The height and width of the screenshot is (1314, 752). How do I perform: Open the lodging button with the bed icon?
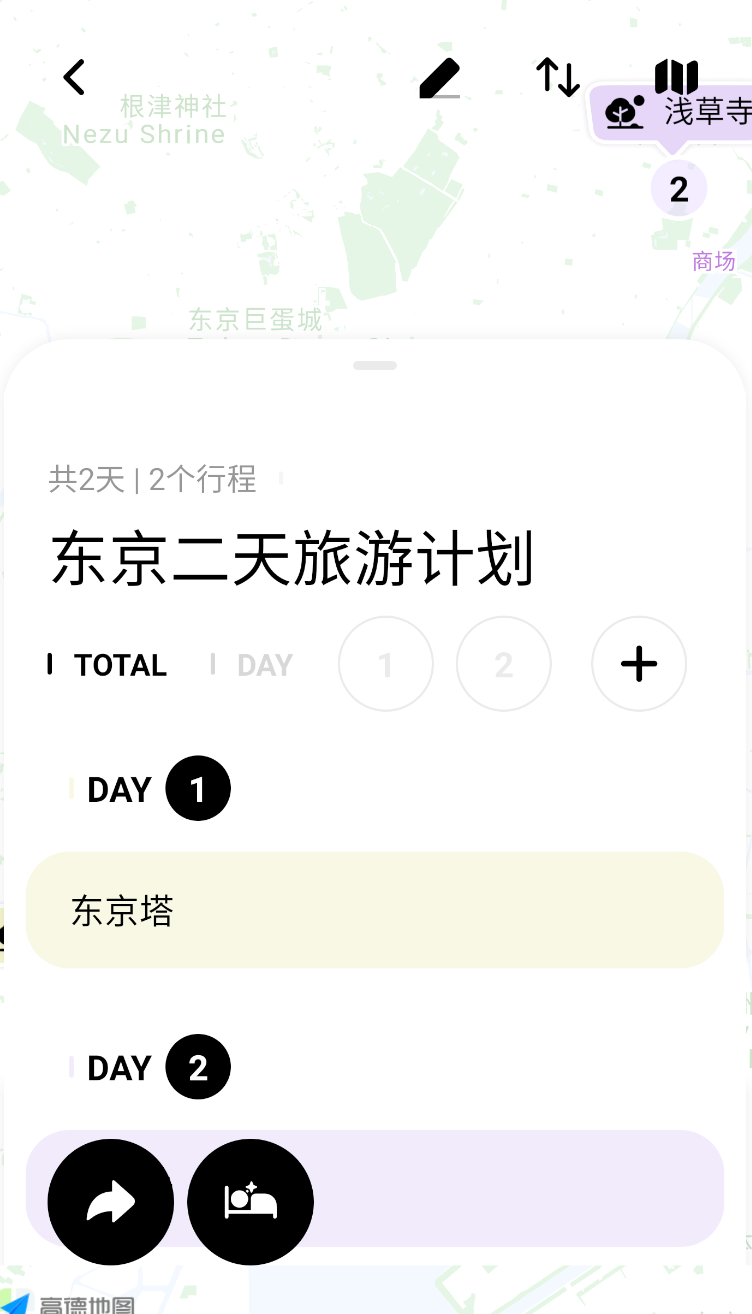coord(251,1202)
